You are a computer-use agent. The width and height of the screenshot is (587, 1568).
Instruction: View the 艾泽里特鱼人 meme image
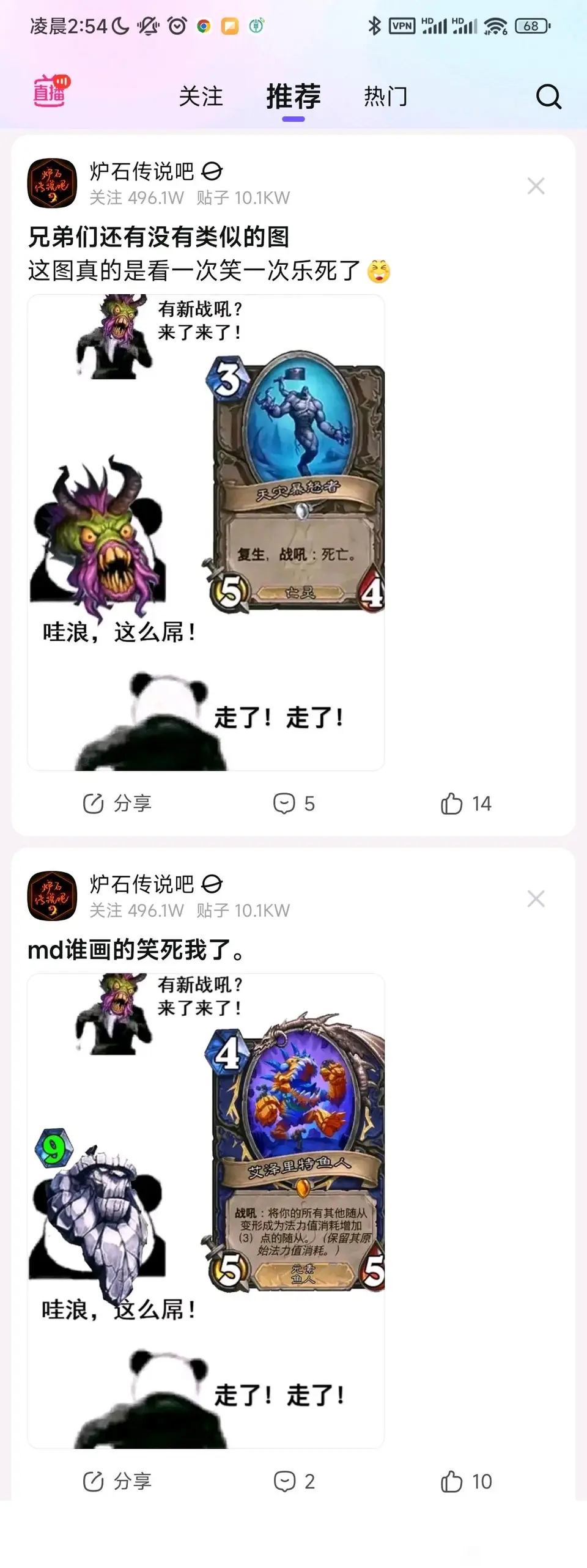pos(206,1211)
